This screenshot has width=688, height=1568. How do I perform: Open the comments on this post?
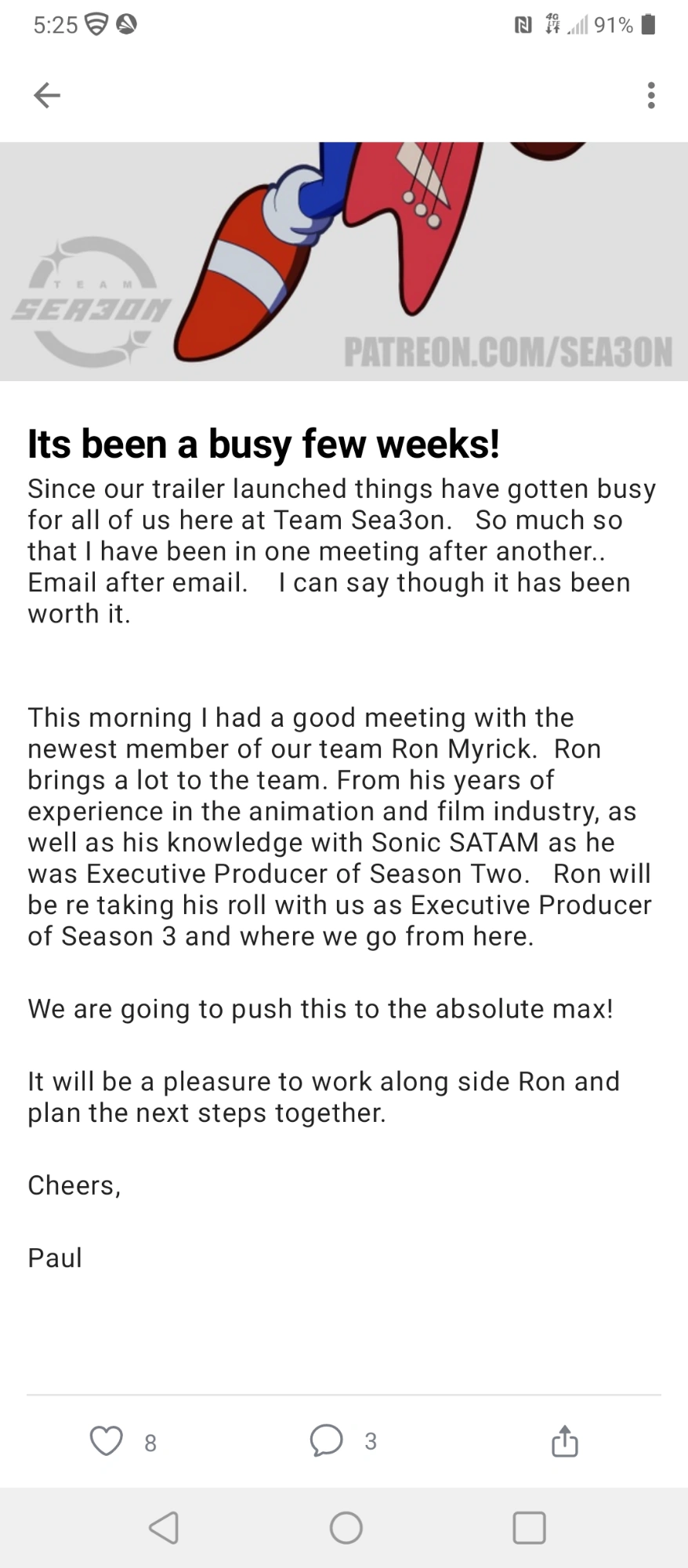(x=328, y=1441)
